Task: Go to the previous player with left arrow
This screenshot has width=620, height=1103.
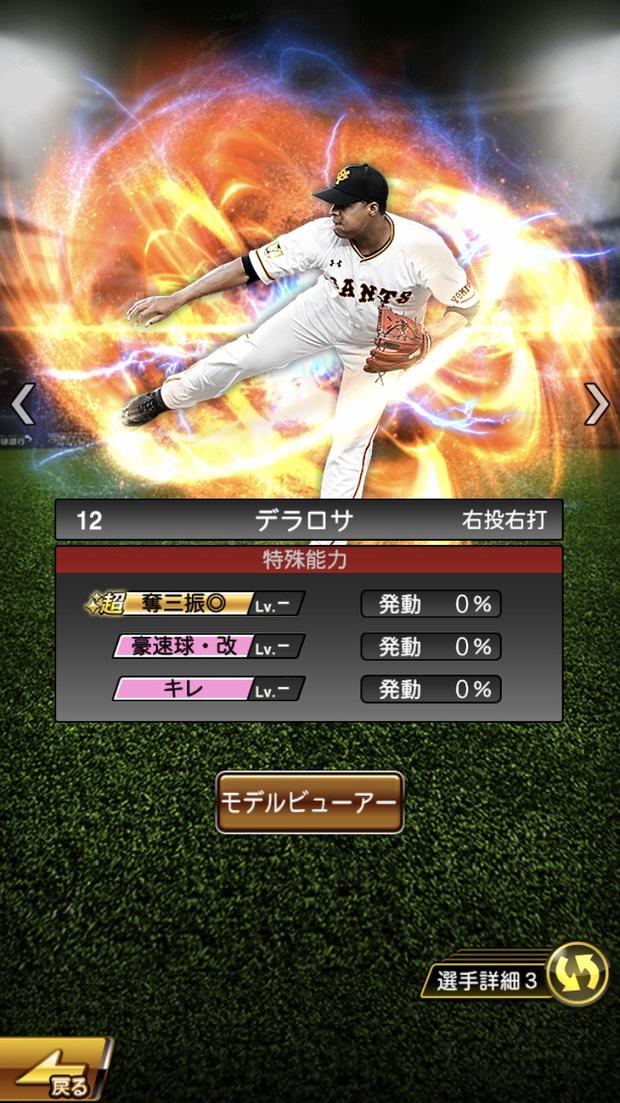Action: (x=22, y=404)
